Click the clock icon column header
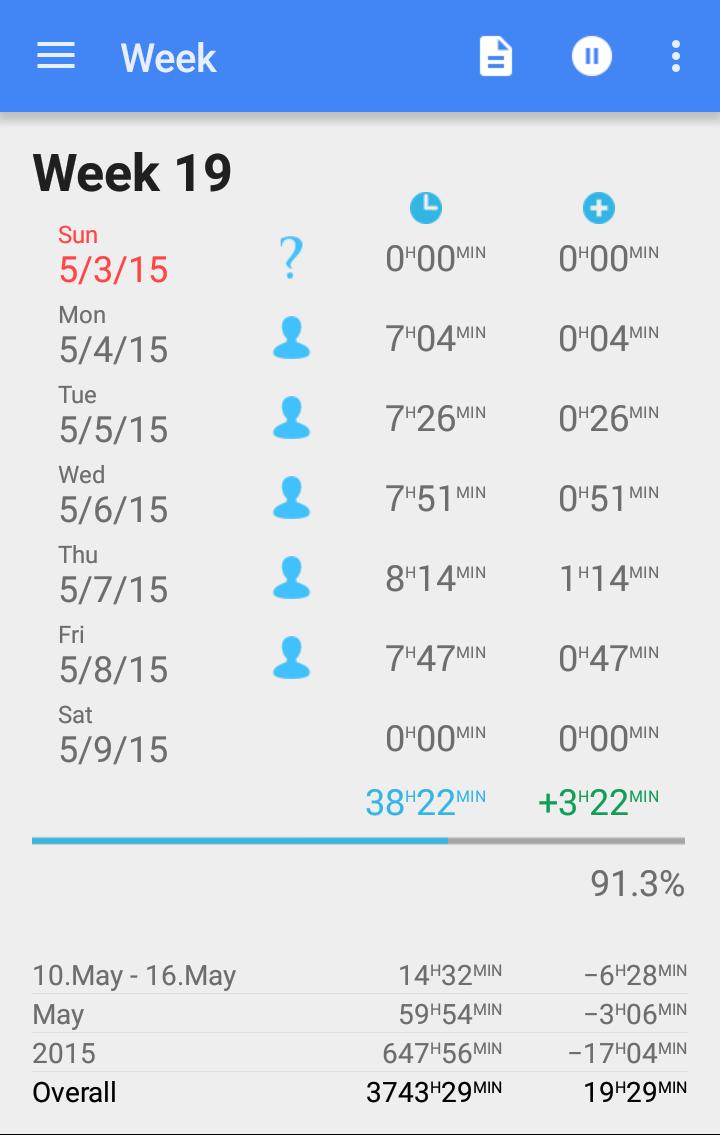The image size is (720, 1135). [425, 208]
